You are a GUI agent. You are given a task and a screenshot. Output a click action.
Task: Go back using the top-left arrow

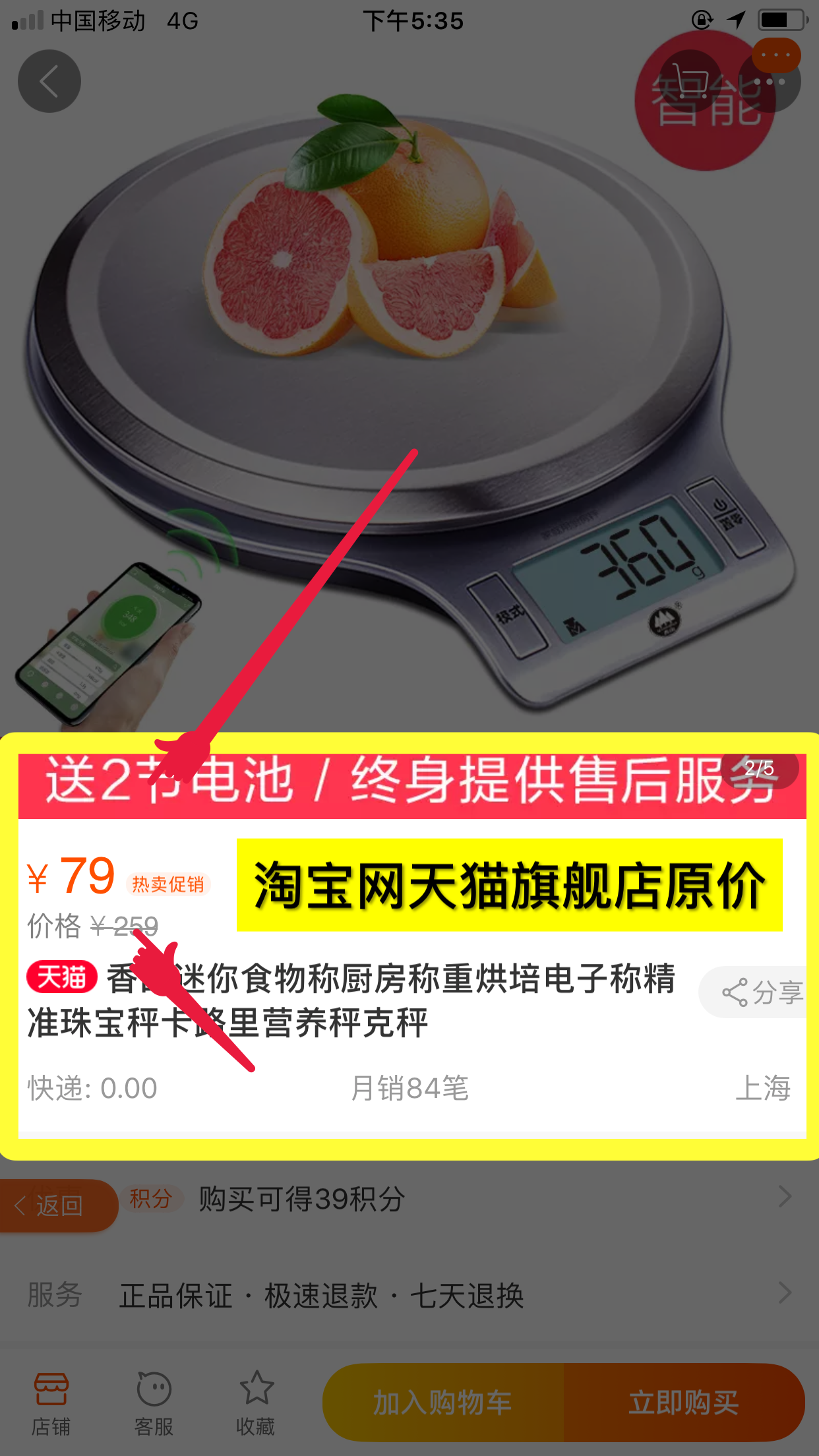point(49,81)
